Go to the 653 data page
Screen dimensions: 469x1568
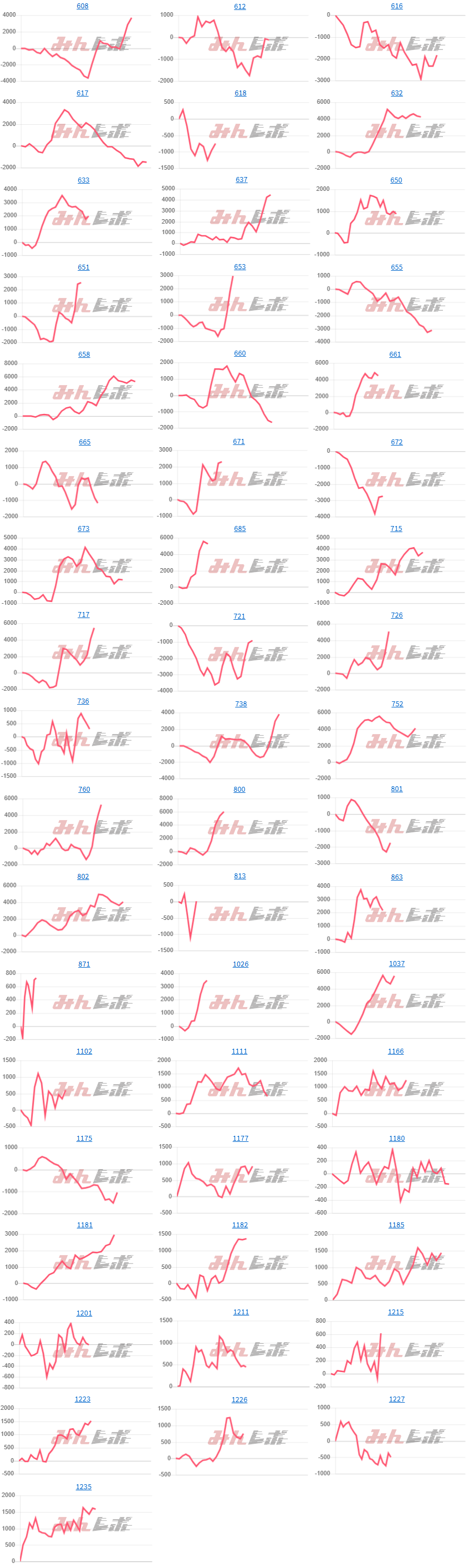239,267
